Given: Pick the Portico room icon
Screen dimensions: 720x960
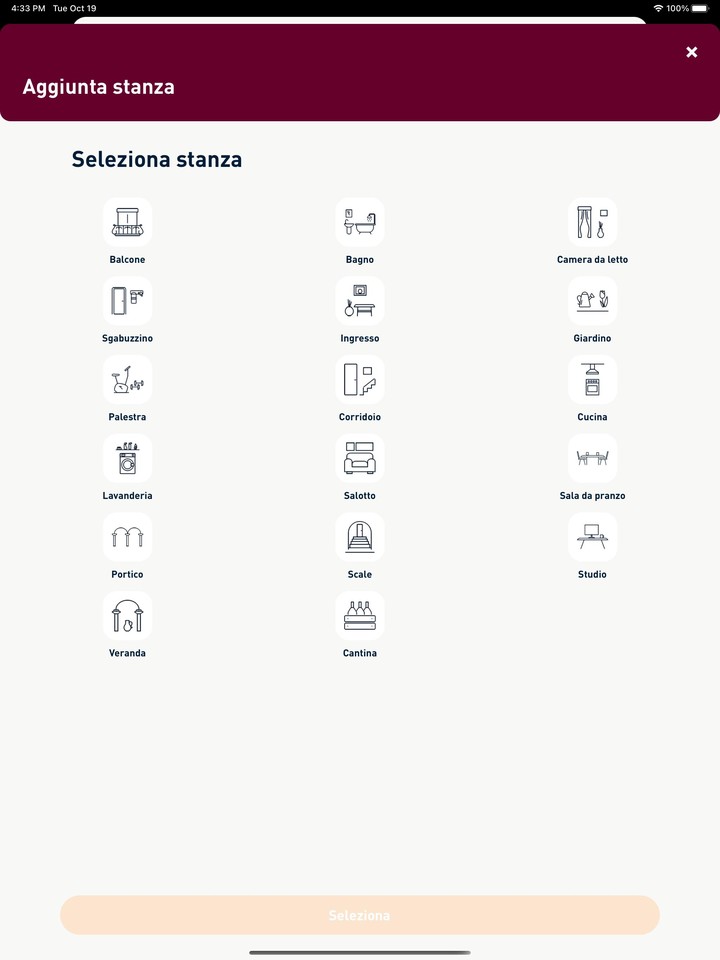Looking at the screenshot, I should click(127, 536).
